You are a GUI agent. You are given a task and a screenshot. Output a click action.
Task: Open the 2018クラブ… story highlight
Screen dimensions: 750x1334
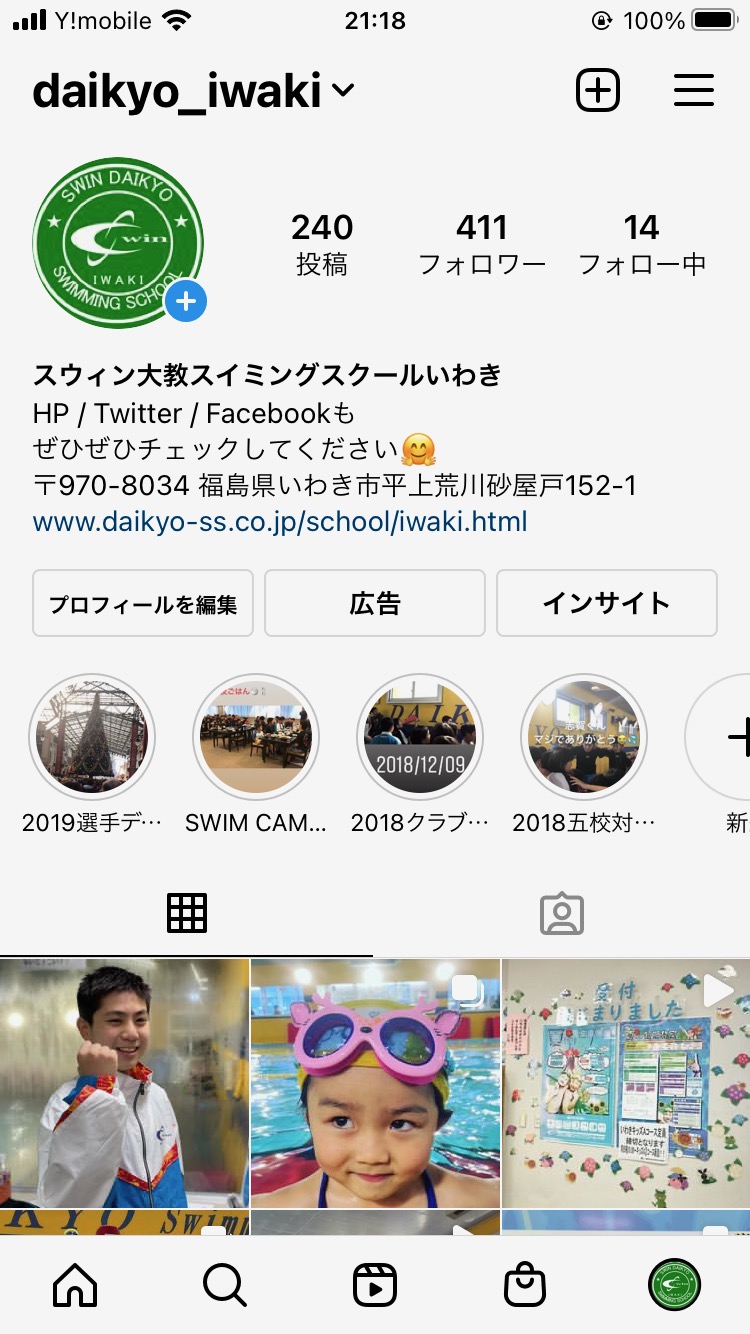420,736
